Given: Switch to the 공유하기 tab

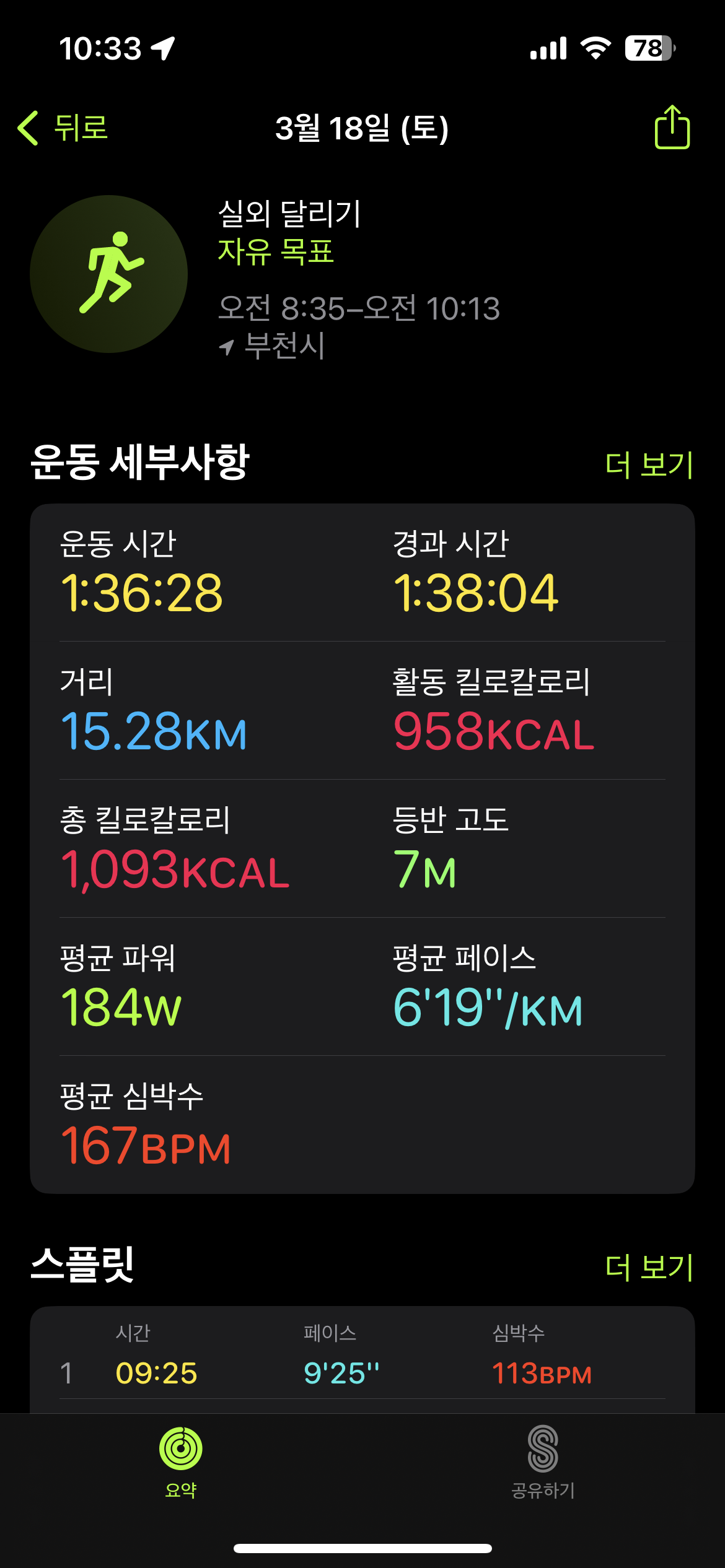Looking at the screenshot, I should (x=543, y=1462).
